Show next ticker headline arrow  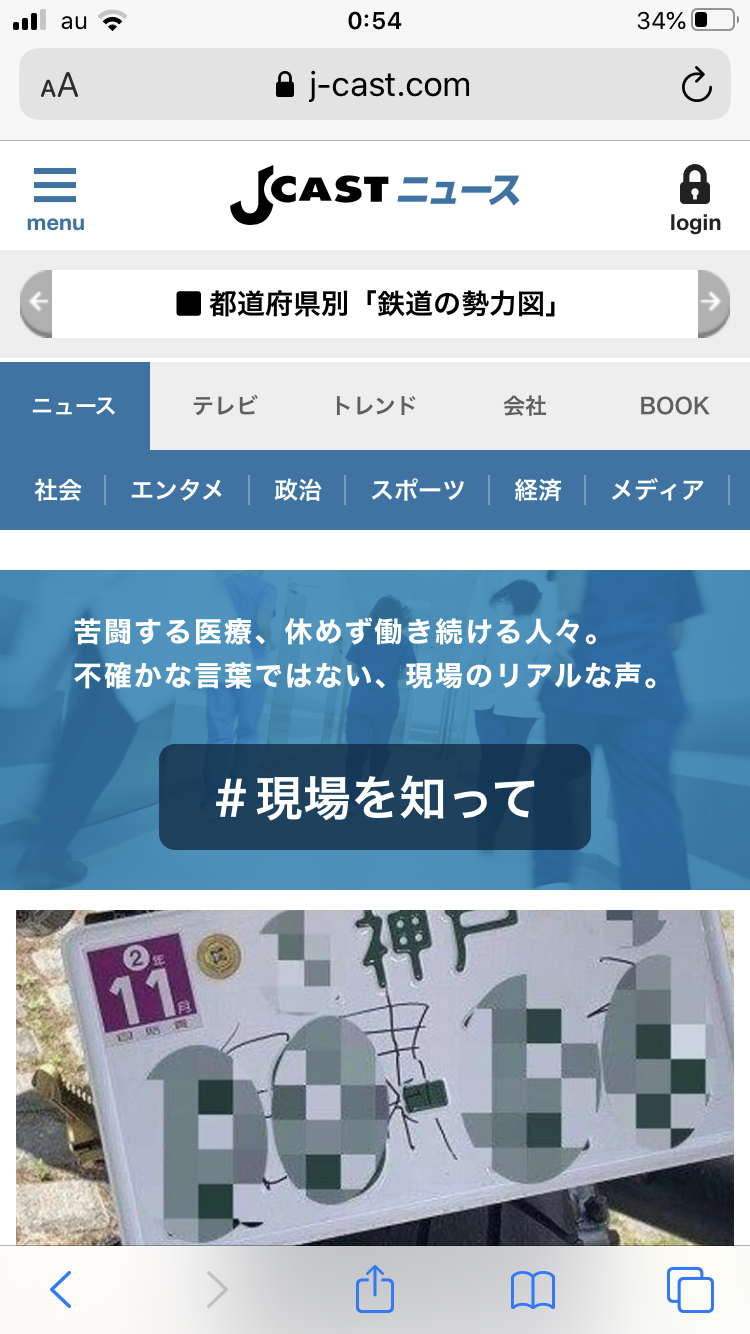coord(712,303)
